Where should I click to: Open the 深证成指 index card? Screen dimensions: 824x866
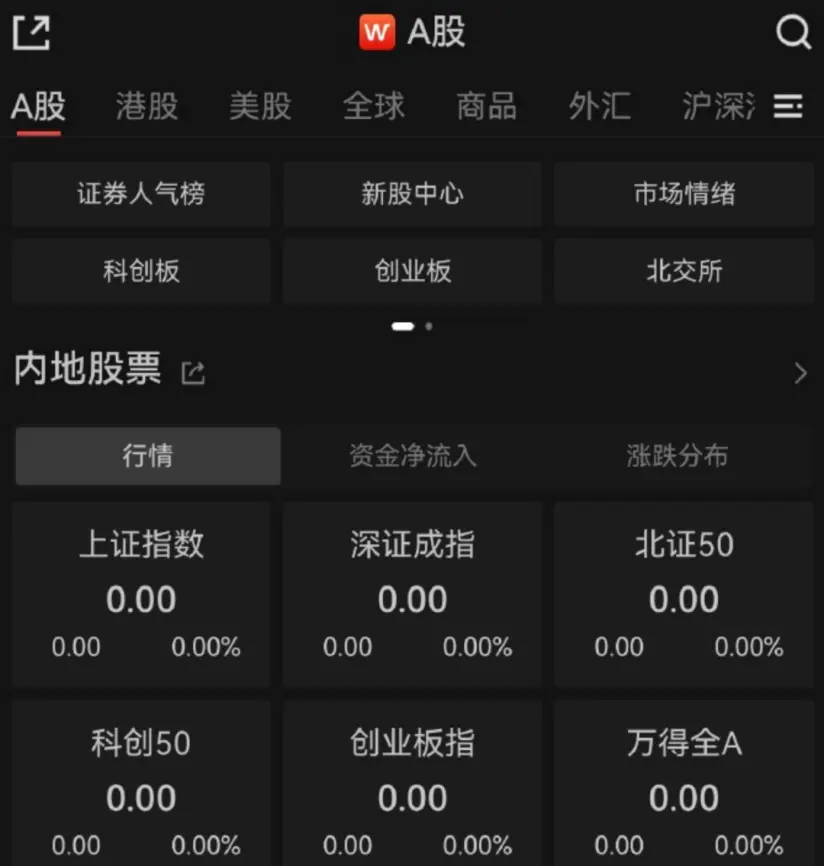pos(412,594)
